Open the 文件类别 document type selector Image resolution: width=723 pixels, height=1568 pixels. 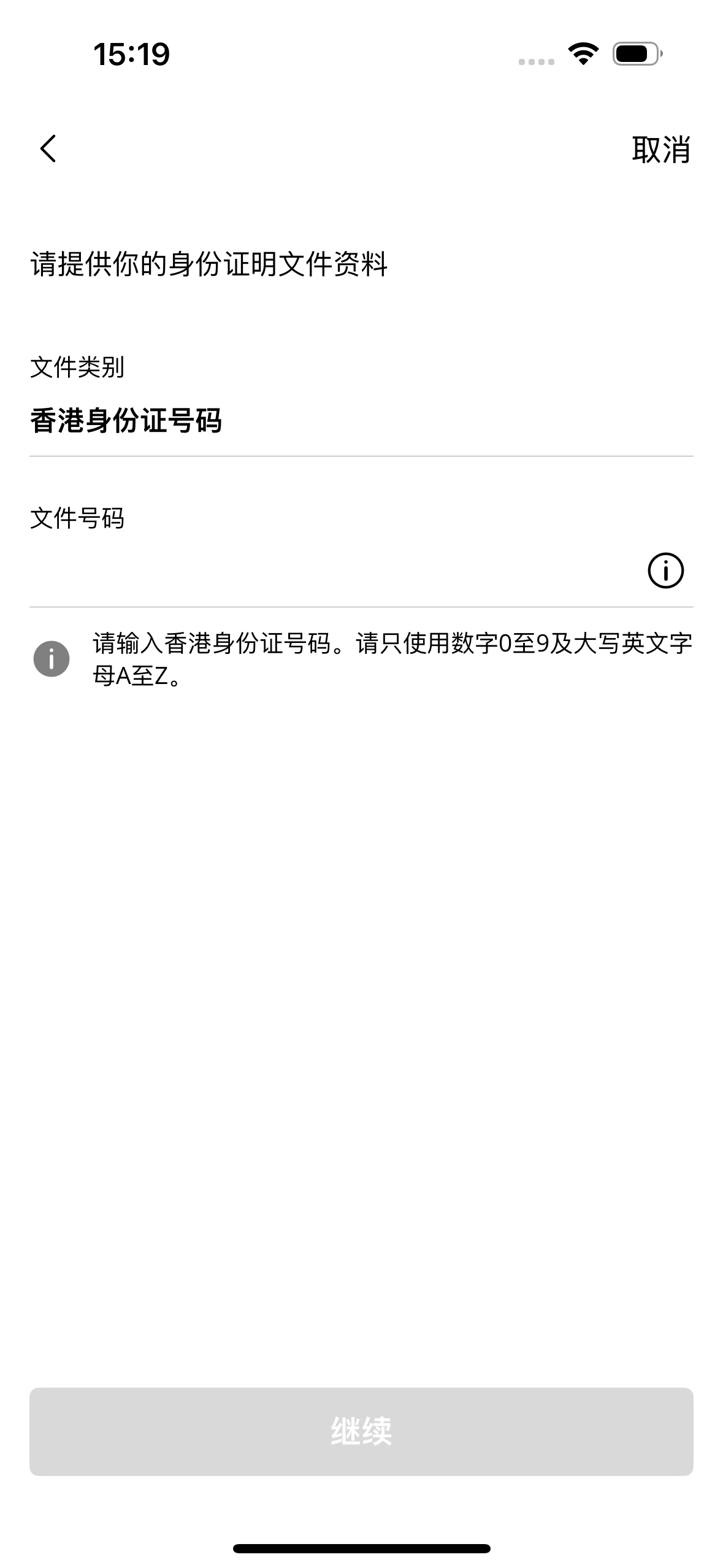click(x=361, y=421)
